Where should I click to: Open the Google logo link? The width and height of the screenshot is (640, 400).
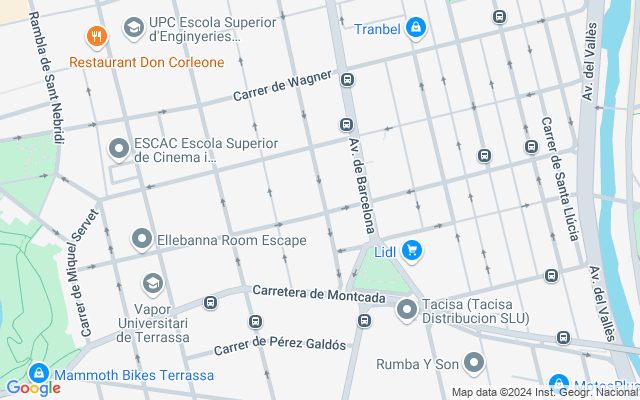32,388
